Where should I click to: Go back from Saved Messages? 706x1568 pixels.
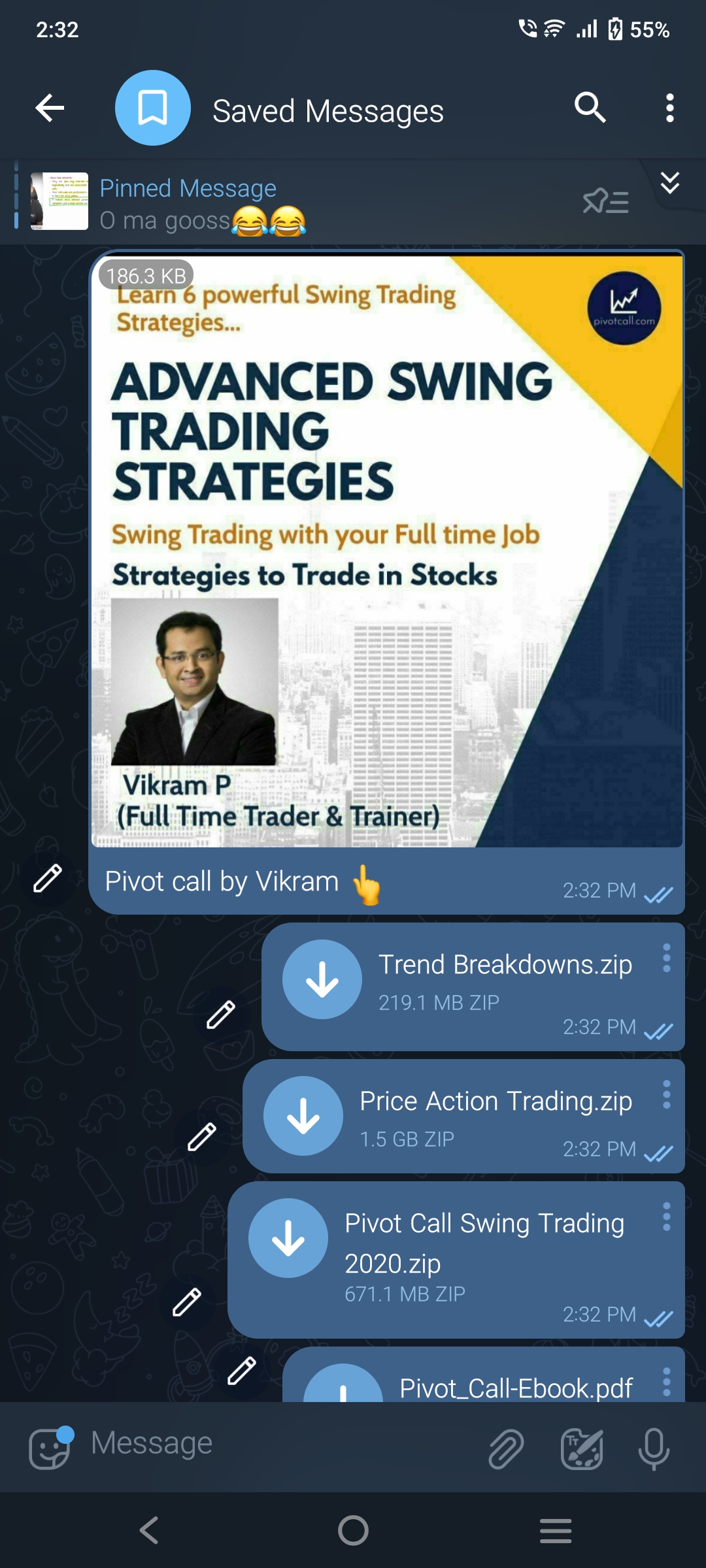[50, 108]
